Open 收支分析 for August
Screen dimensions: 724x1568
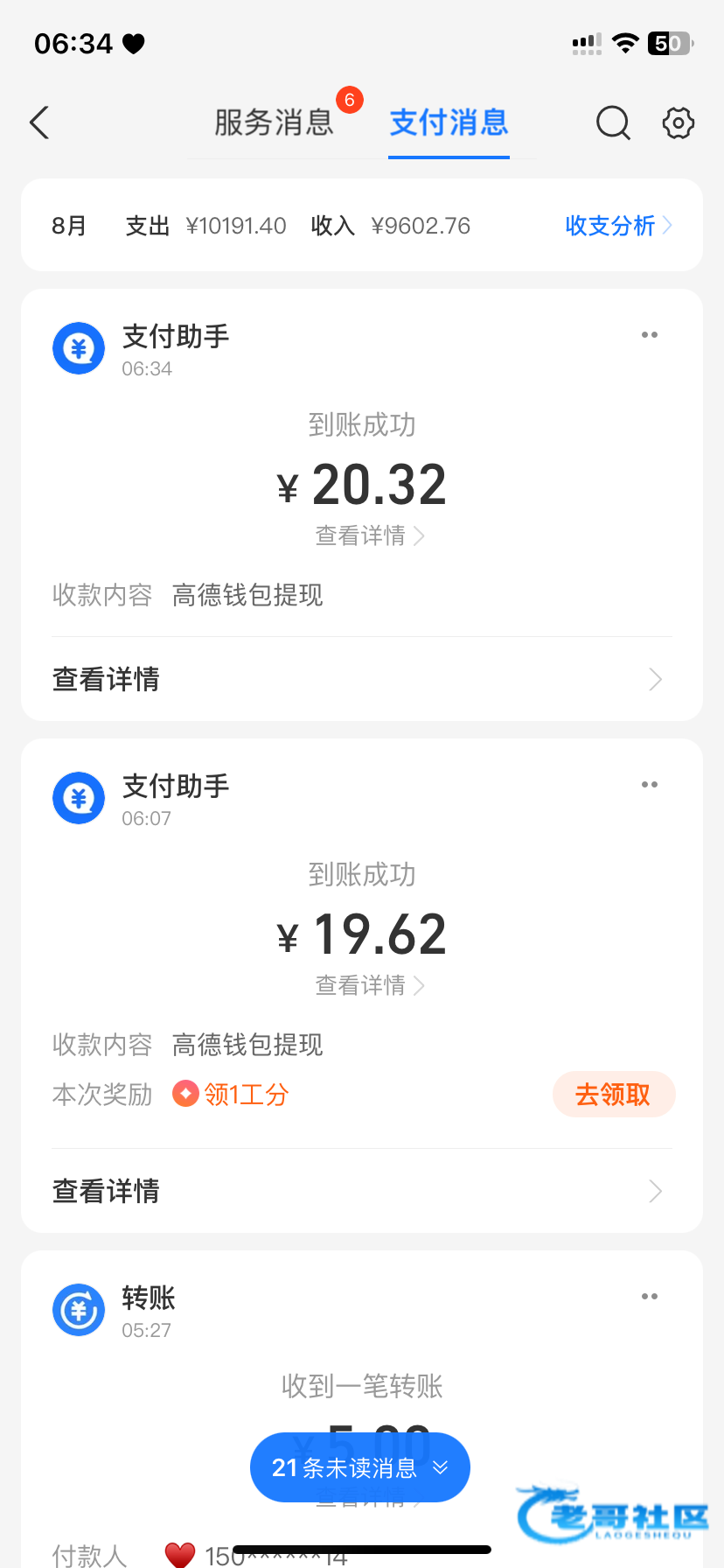point(618,226)
